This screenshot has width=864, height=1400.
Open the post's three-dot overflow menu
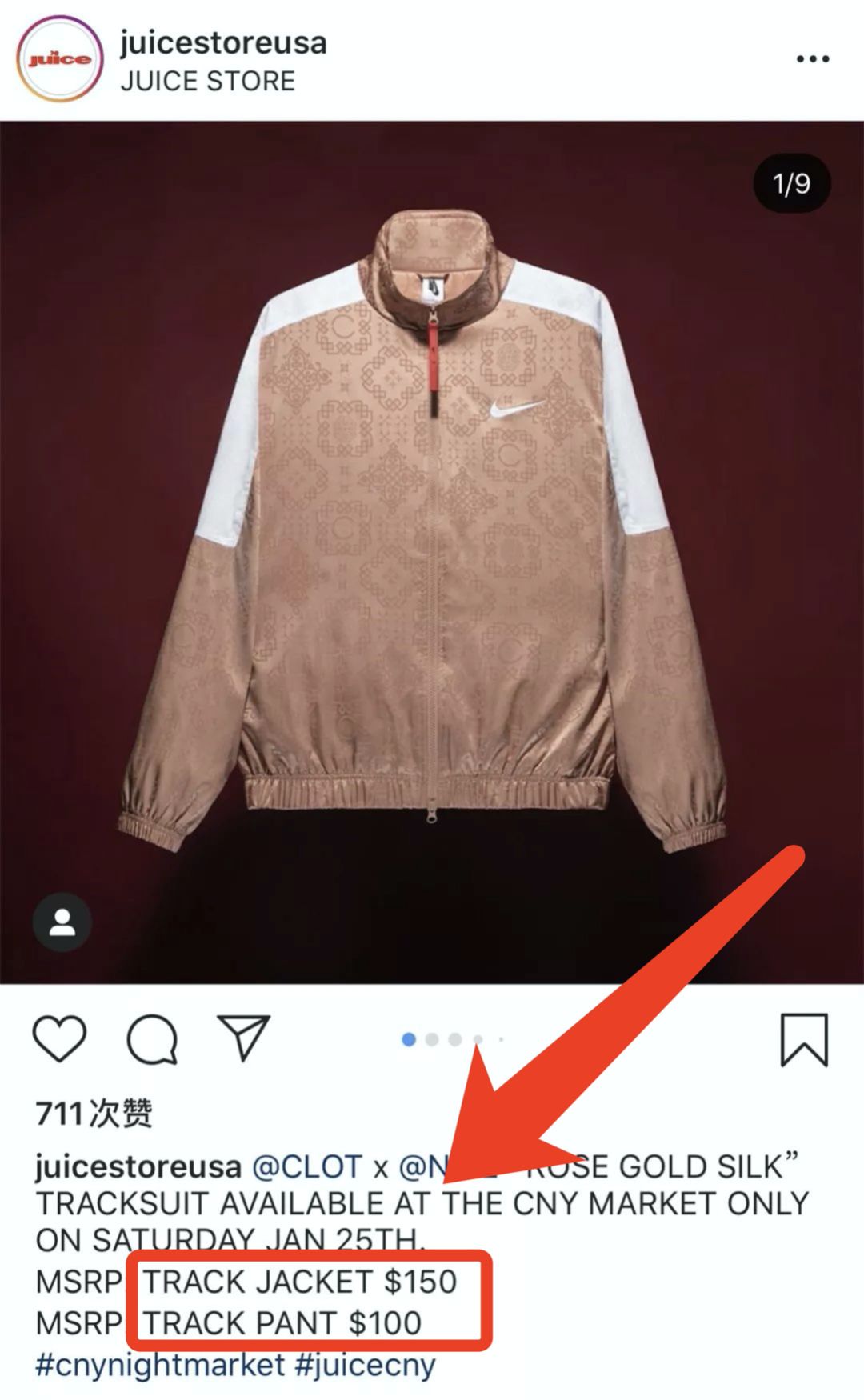pos(812,59)
